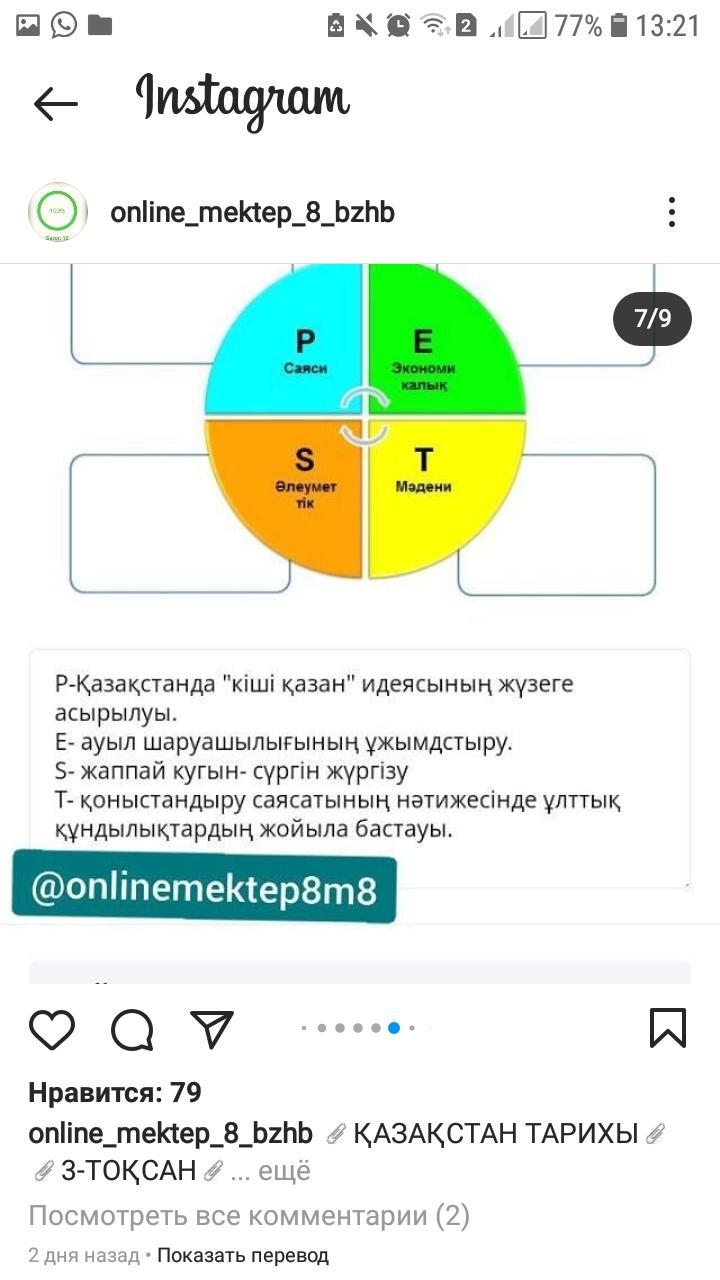View who liked: Нравится: 79
Viewport: 720px width, 1280px height.
tap(115, 1093)
